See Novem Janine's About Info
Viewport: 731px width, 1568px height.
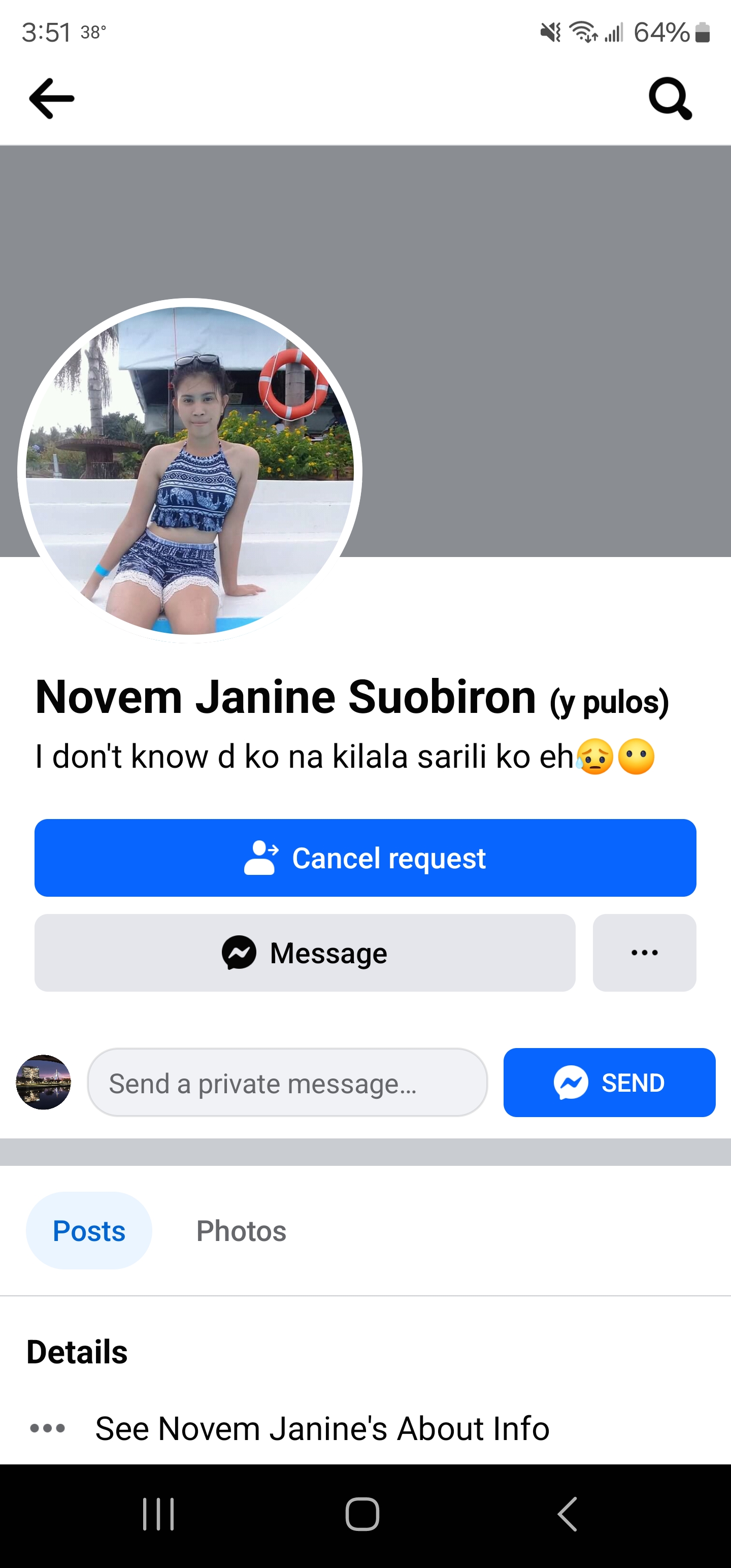click(x=322, y=1428)
